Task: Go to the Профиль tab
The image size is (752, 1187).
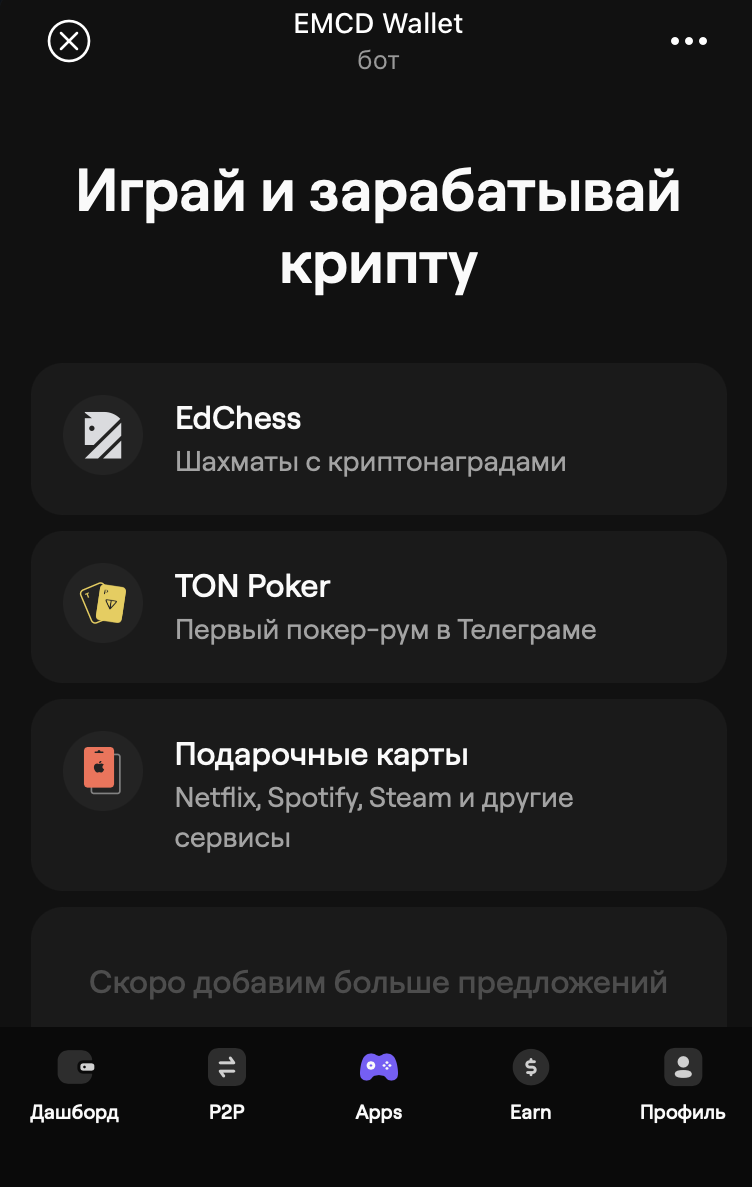Action: click(682, 1087)
